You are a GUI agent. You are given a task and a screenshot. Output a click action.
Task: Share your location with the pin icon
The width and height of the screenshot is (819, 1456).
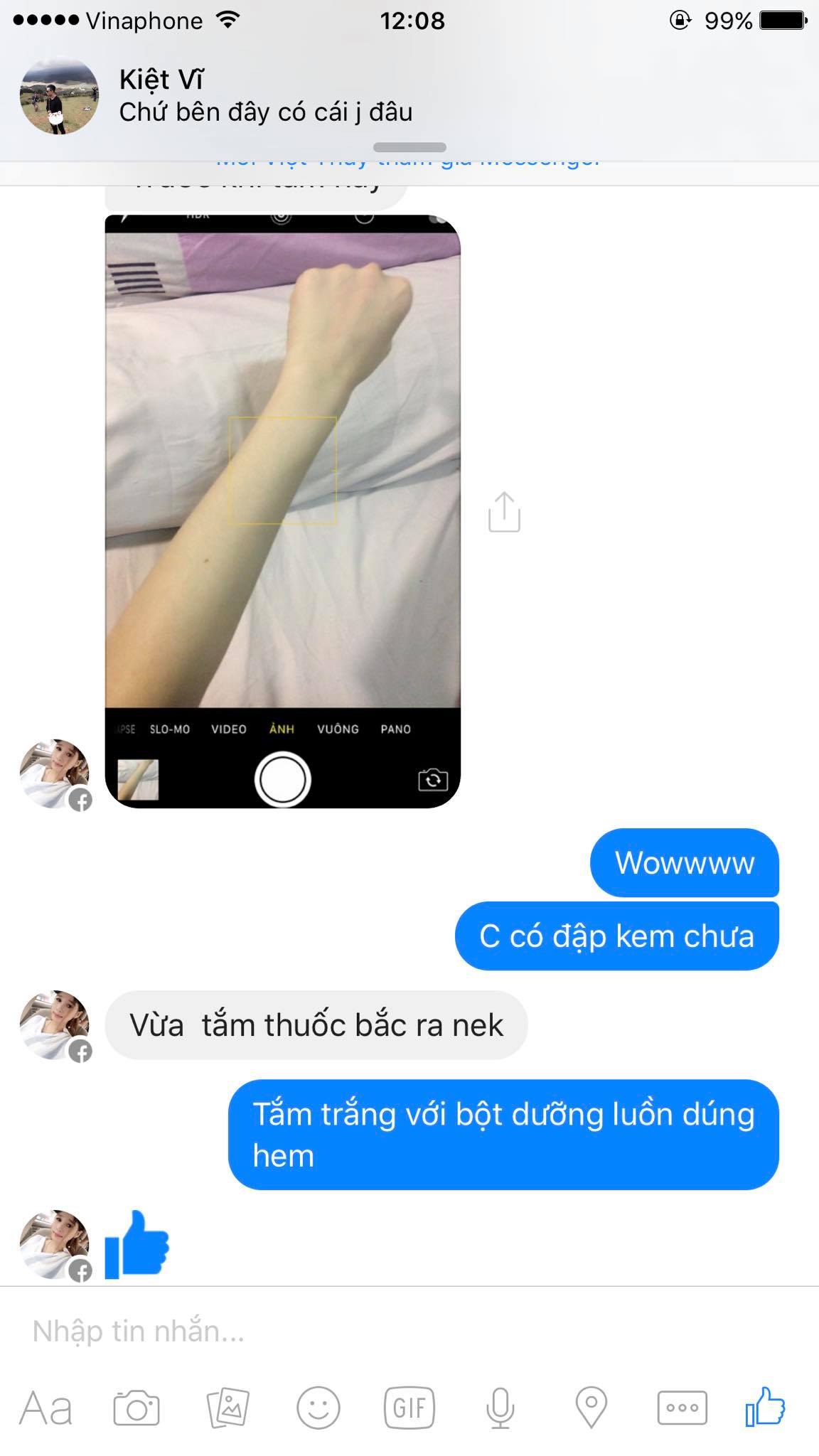click(591, 1408)
